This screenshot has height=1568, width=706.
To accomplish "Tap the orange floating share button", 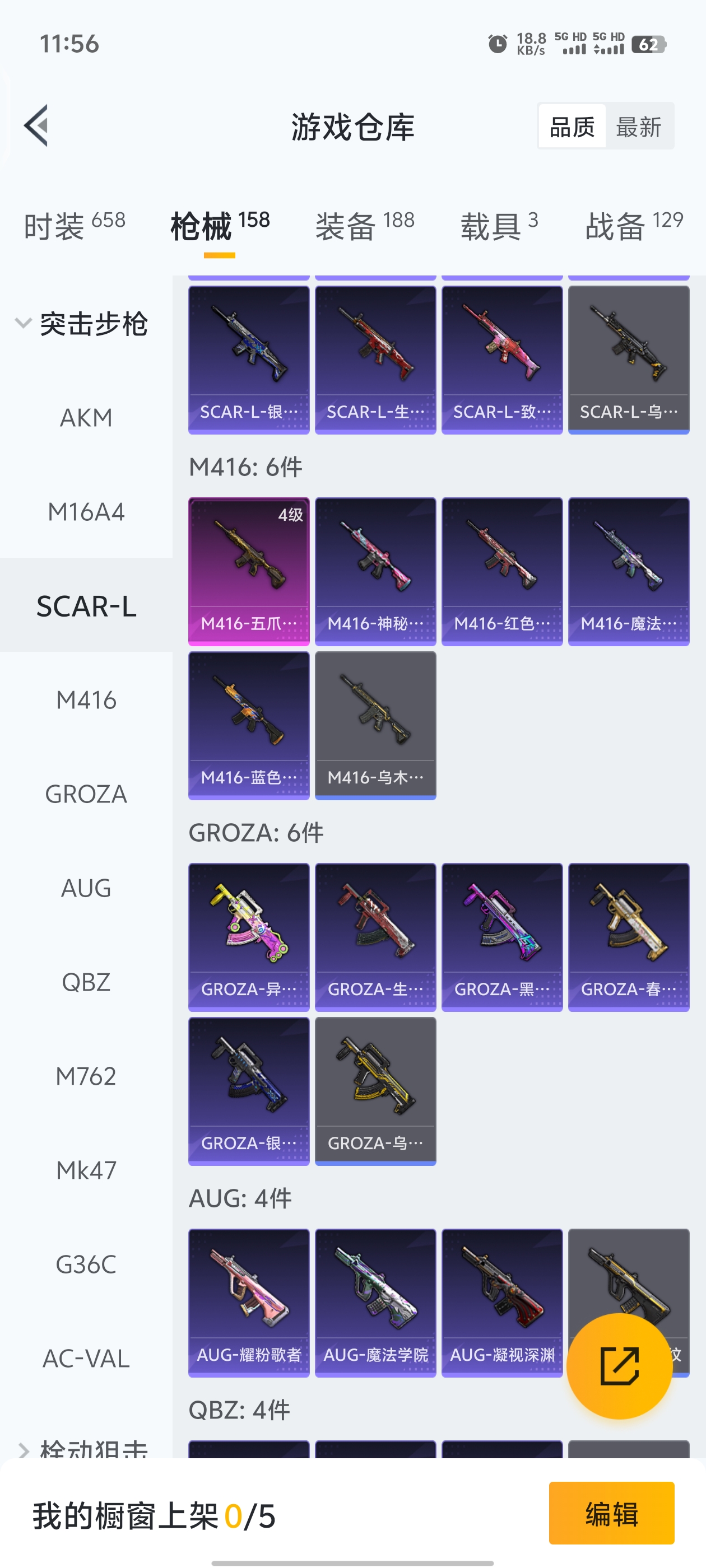I will (x=619, y=1365).
